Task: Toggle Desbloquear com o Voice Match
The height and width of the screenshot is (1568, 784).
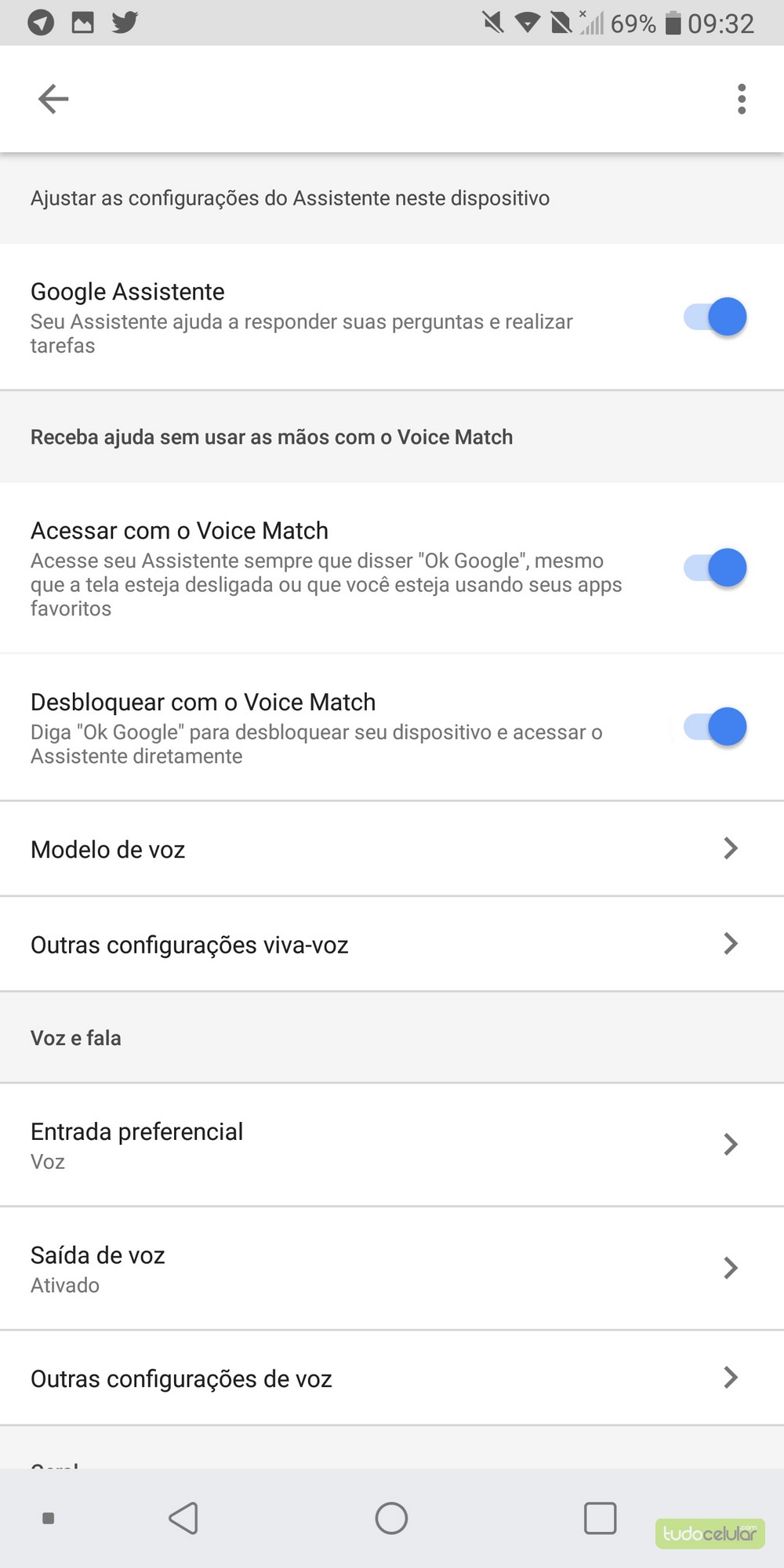Action: coord(714,727)
